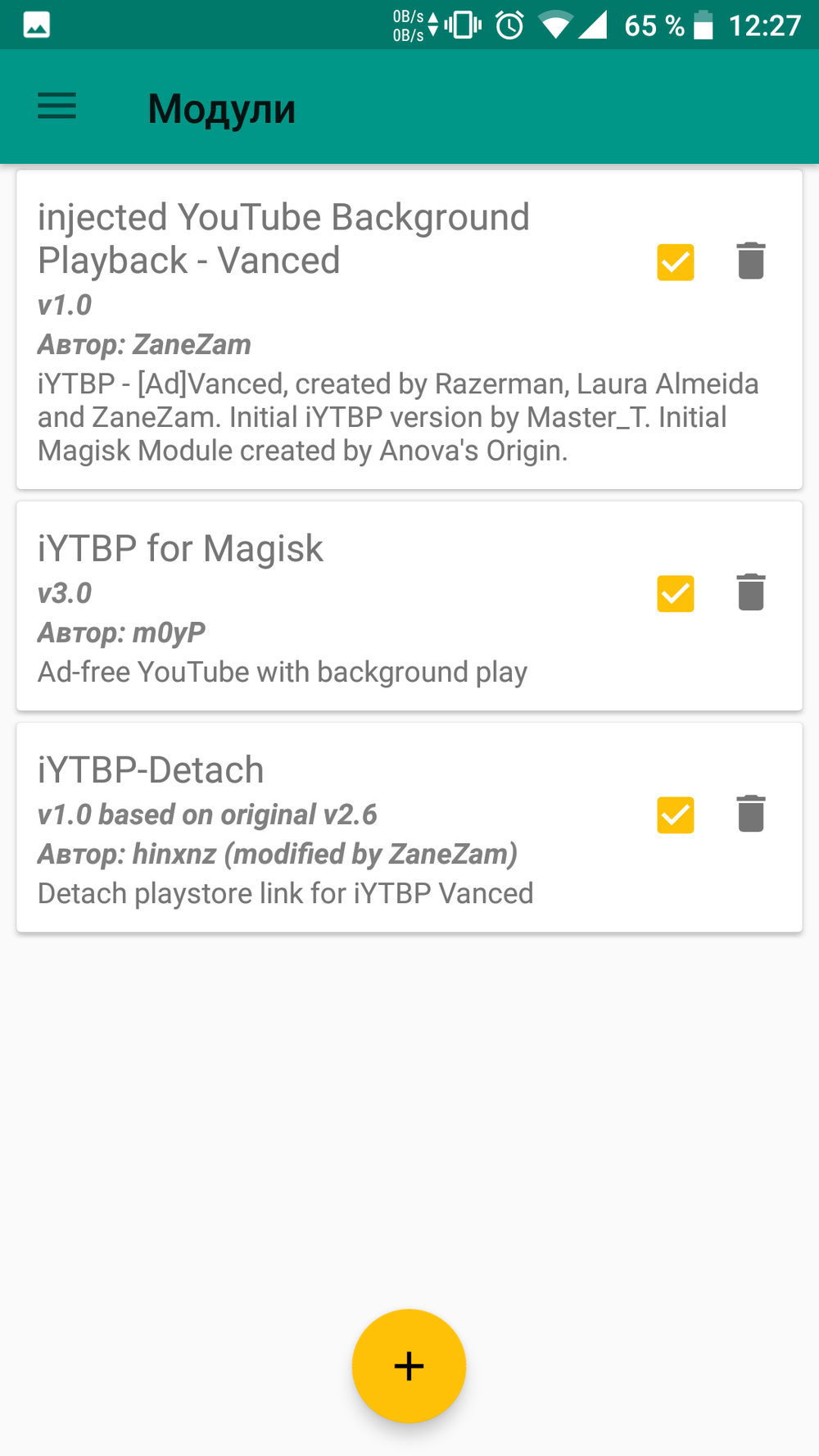Screen dimensions: 819x1456
Task: Delete injected YouTube Background Playback - Vanced module
Action: 751,261
